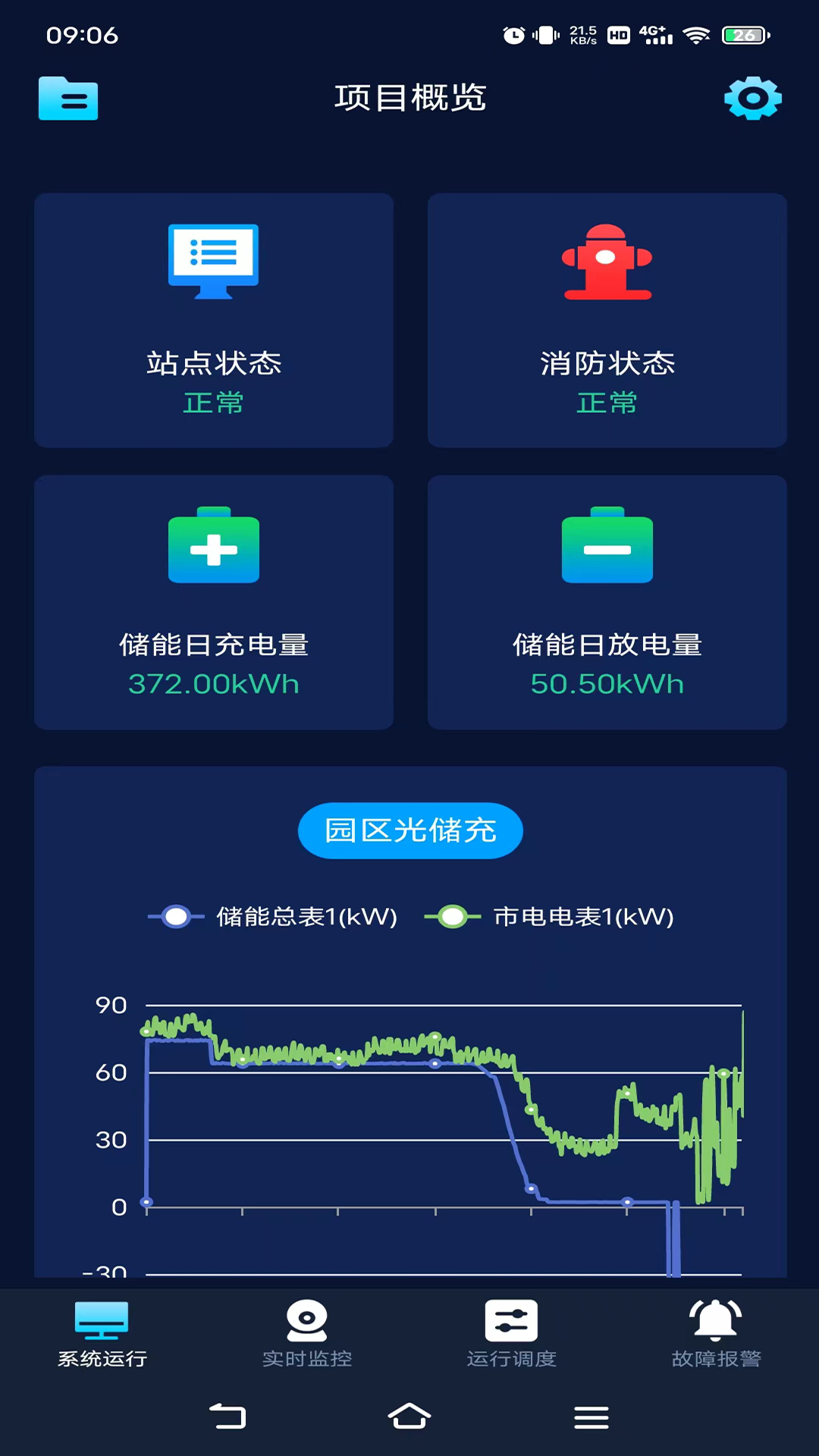Switch to the 运行调度 tab
819x1456 pixels.
click(x=512, y=1333)
